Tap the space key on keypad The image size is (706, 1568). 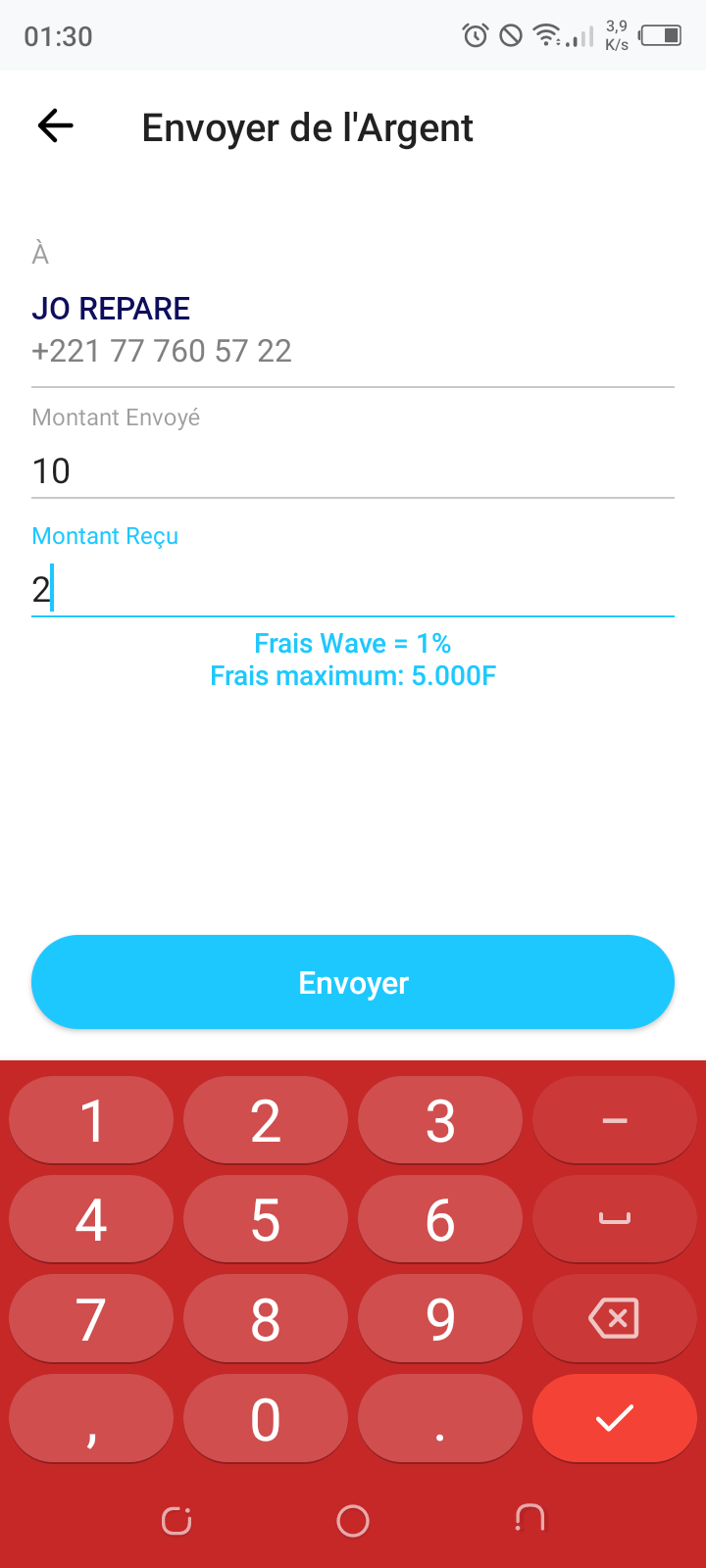615,1219
